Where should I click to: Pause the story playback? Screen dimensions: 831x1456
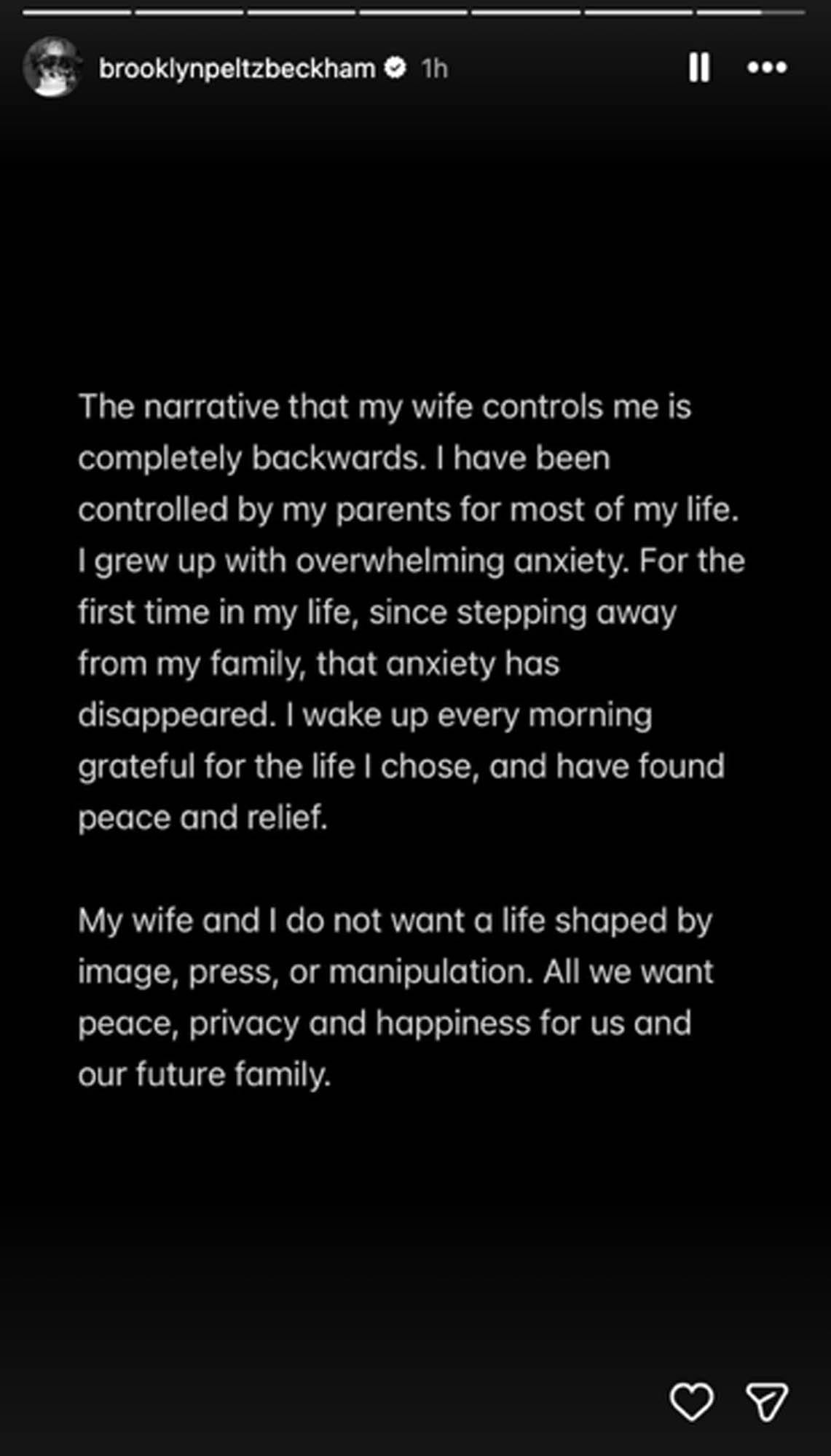(x=698, y=68)
